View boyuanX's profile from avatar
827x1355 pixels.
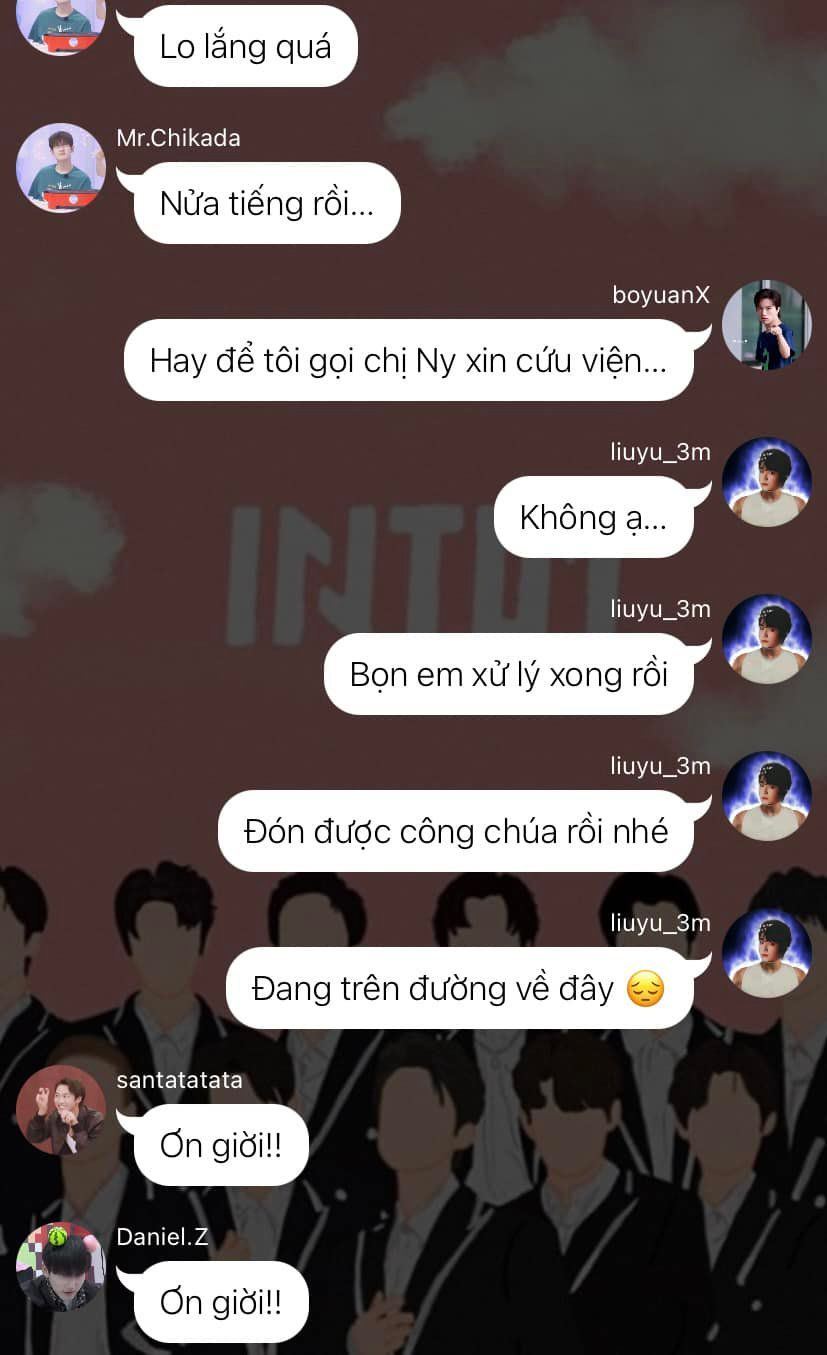[x=767, y=325]
